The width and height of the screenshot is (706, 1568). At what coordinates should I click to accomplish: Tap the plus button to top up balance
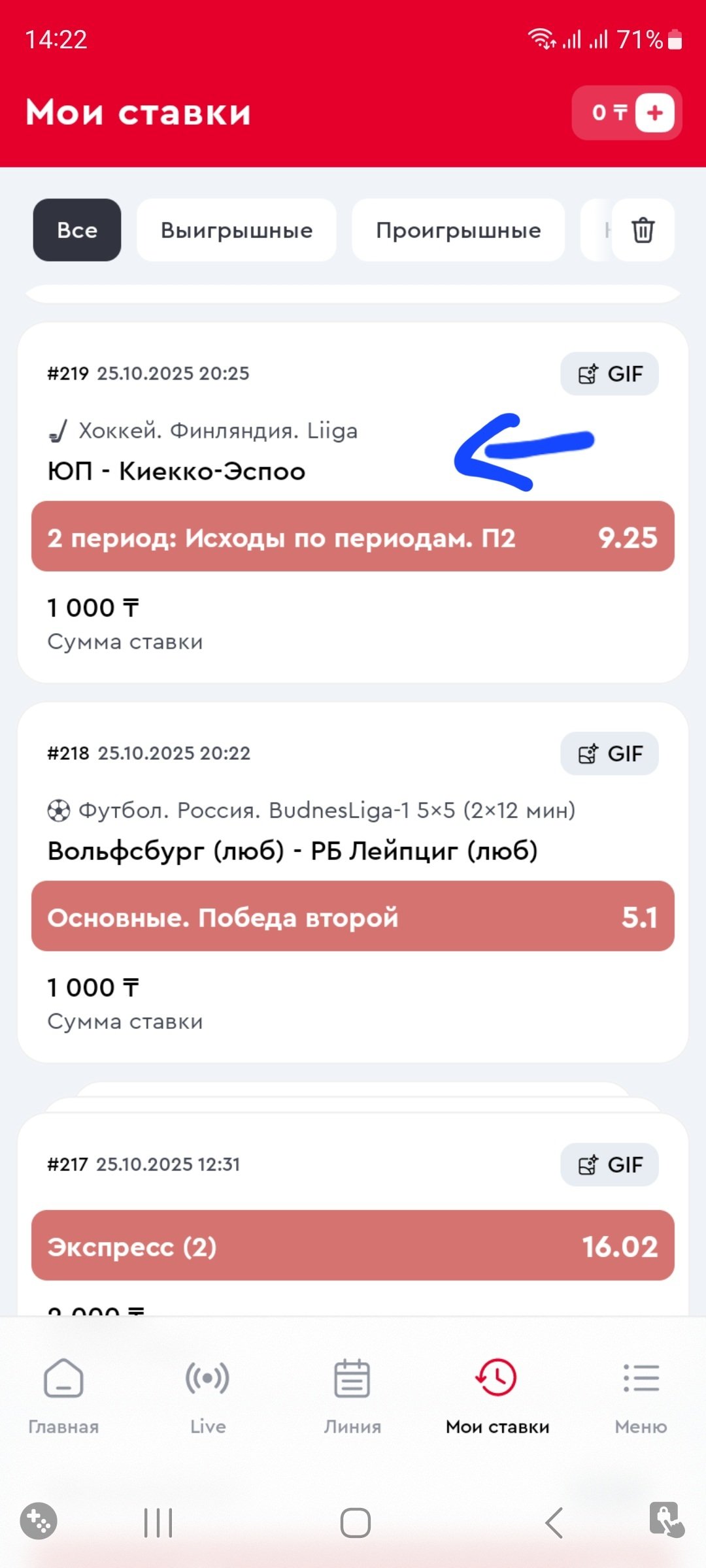pos(654,113)
